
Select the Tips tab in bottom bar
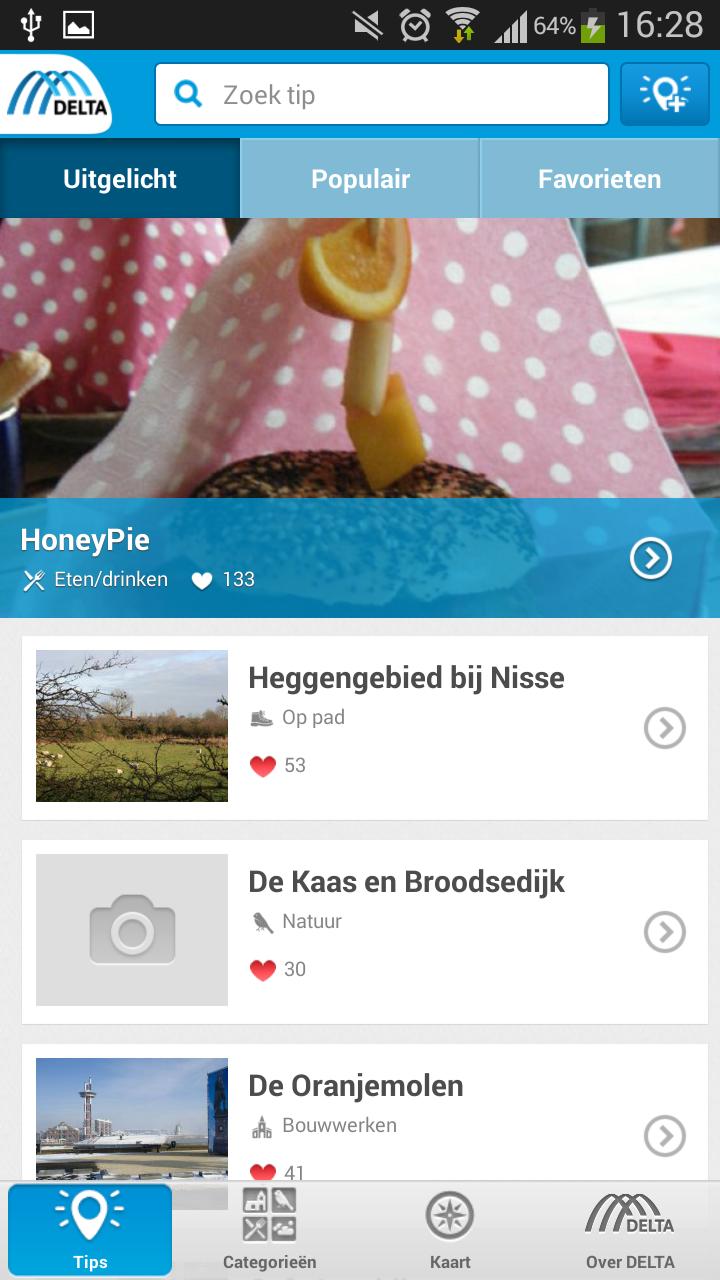point(90,1230)
